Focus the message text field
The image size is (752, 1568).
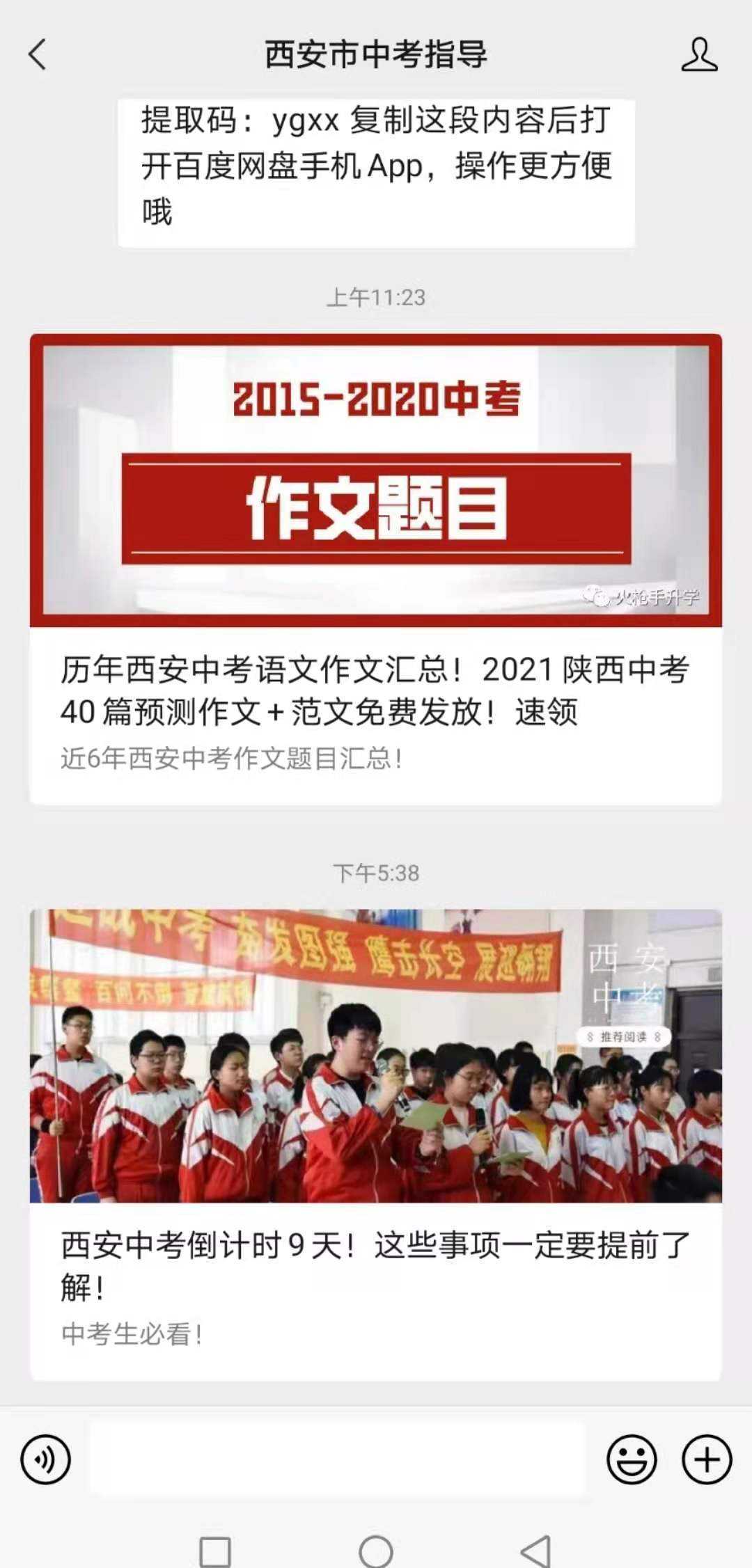pos(338,1459)
